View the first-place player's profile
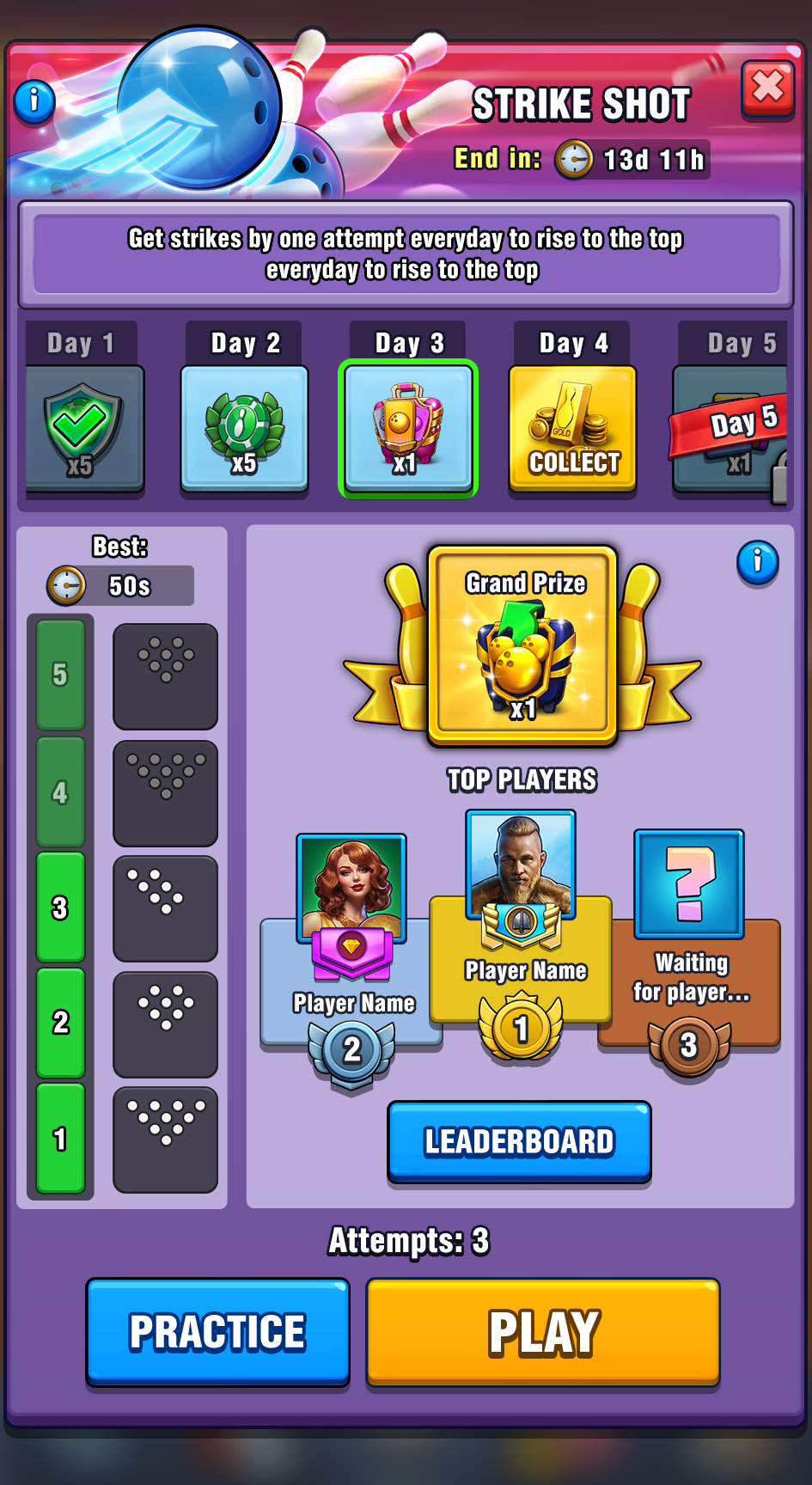Screen dimensions: 812x1485 521,865
